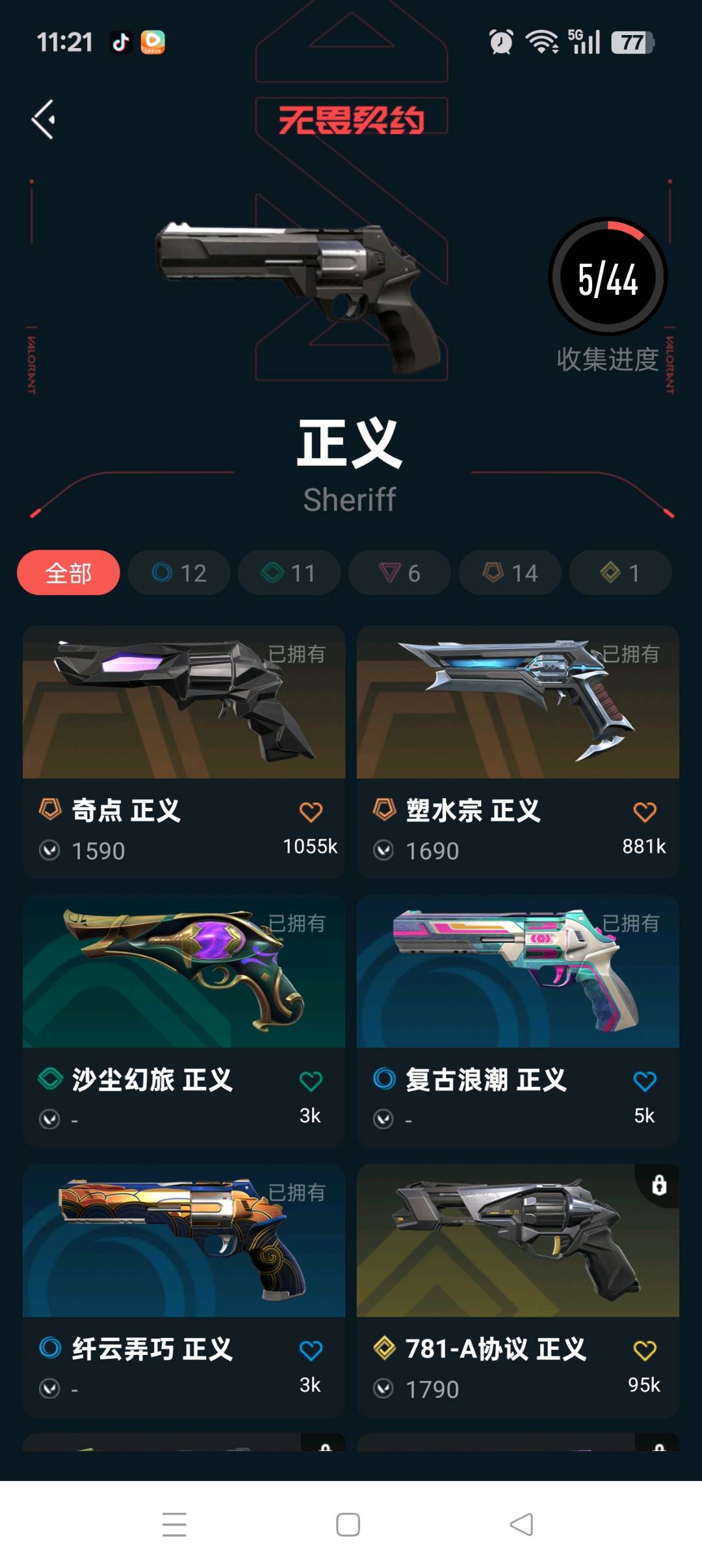Open recent apps from the navigation bar
702x1568 pixels.
pos(174,1524)
